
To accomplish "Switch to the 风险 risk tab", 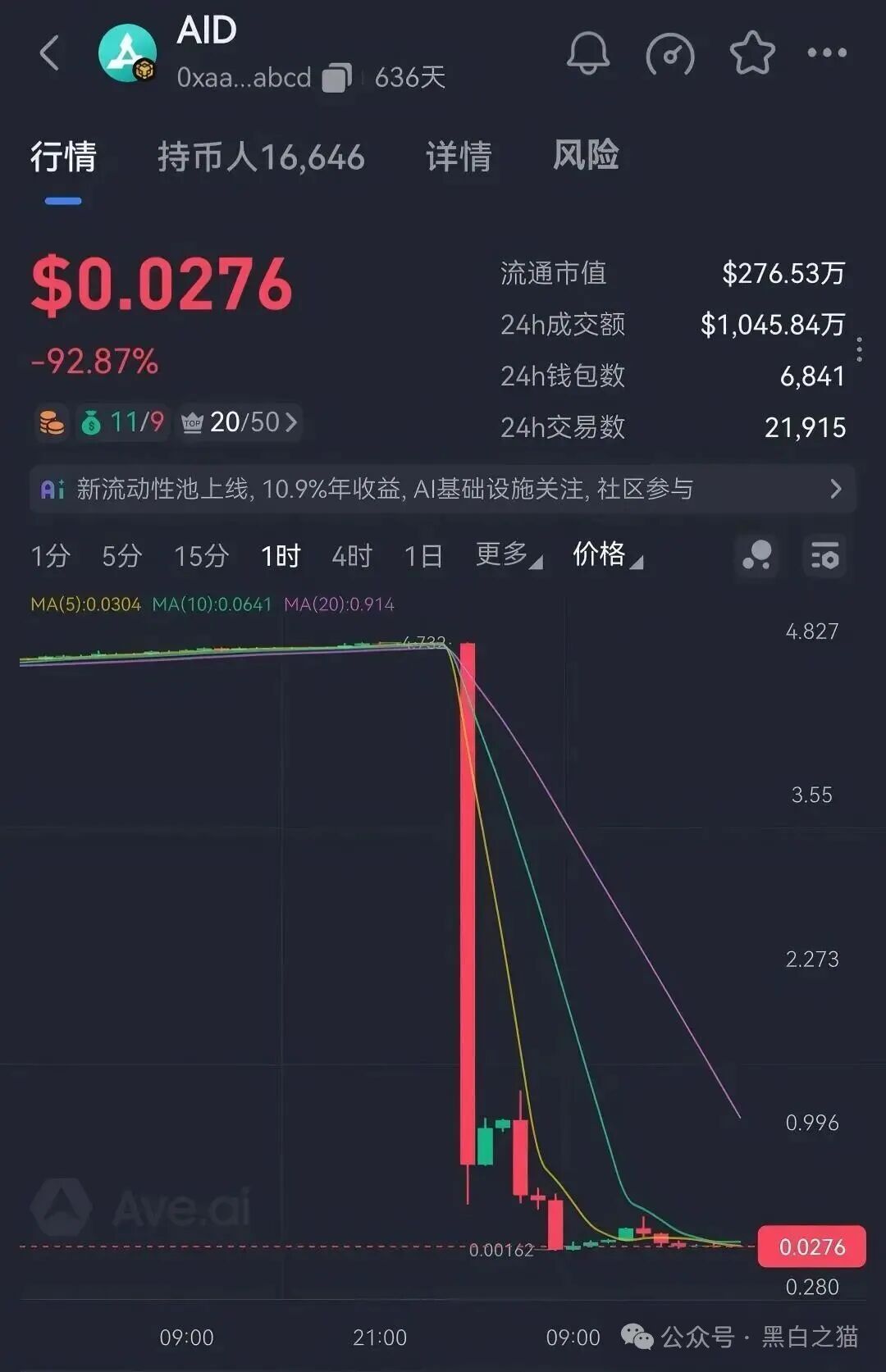I will [586, 155].
